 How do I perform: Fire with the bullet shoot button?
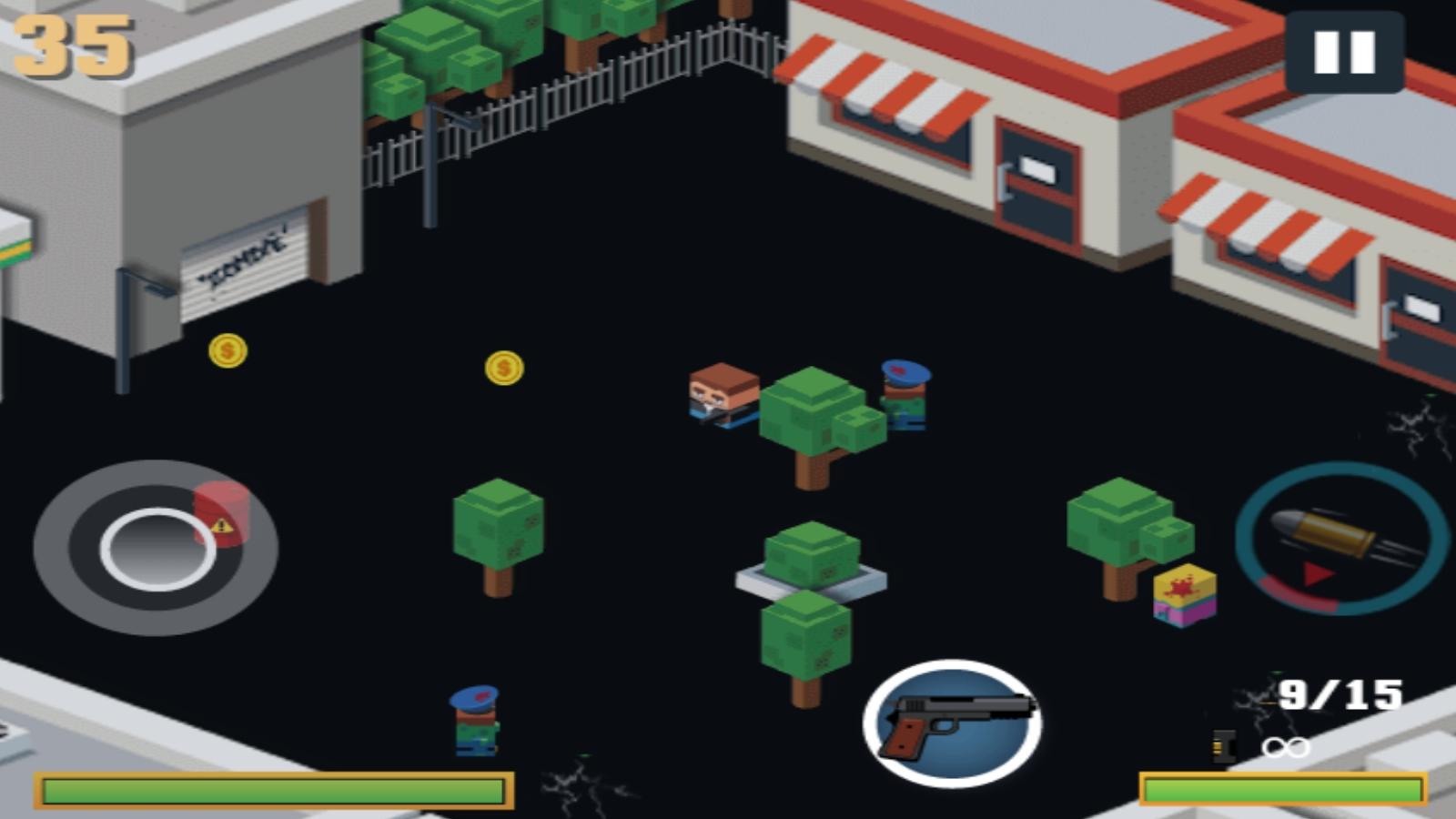pos(1341,539)
